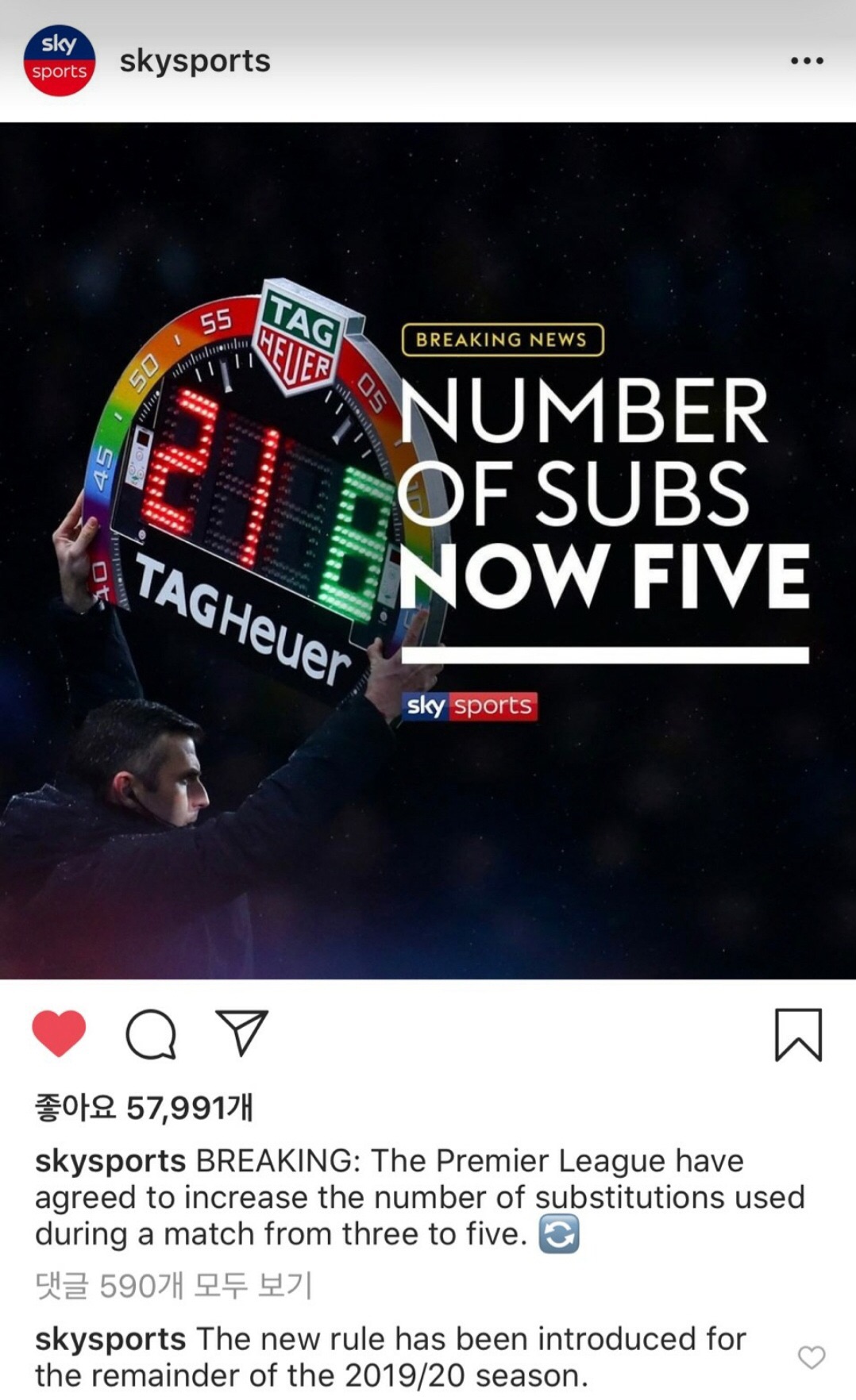856x1400 pixels.
Task: Unlike the post via red heart
Action: coord(59,1033)
